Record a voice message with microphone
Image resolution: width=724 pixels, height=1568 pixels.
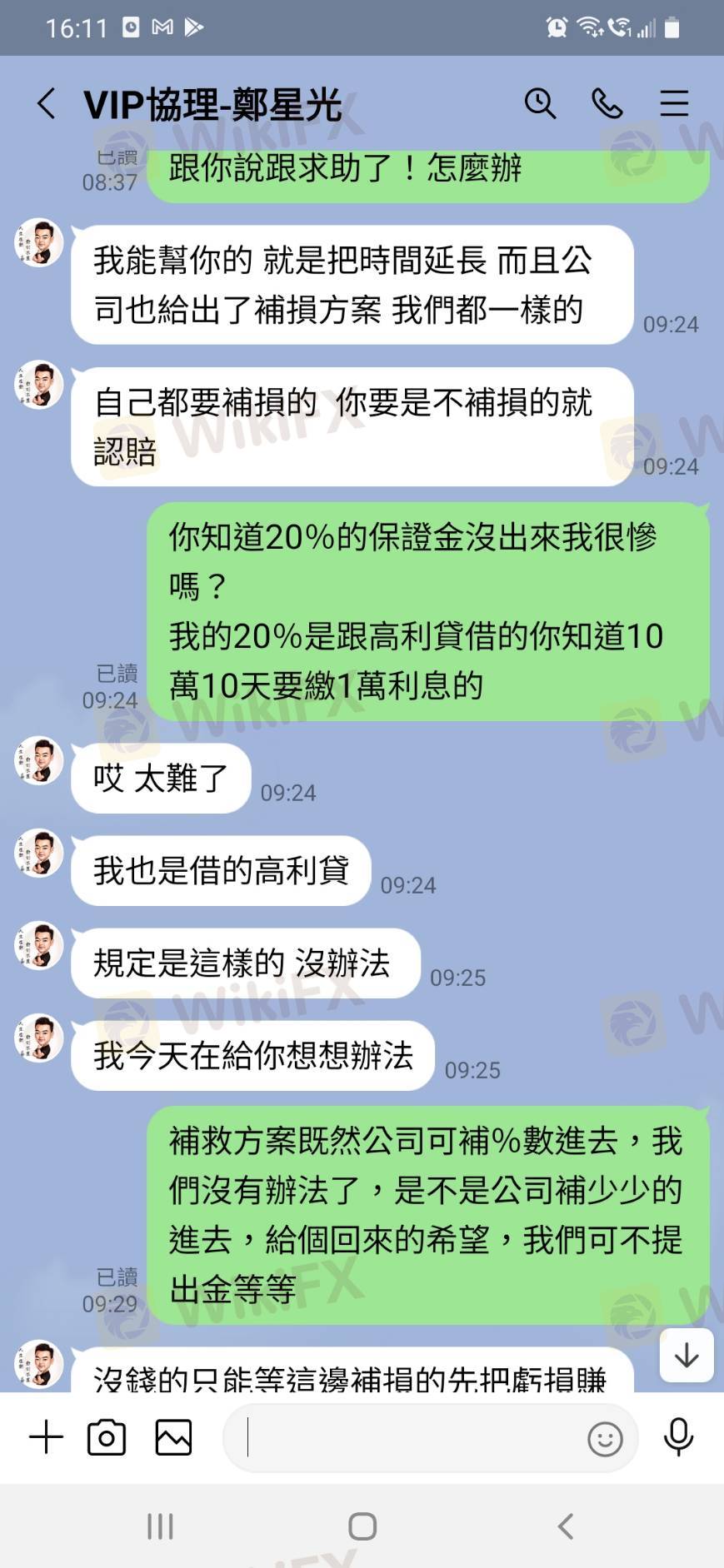pos(678,1437)
